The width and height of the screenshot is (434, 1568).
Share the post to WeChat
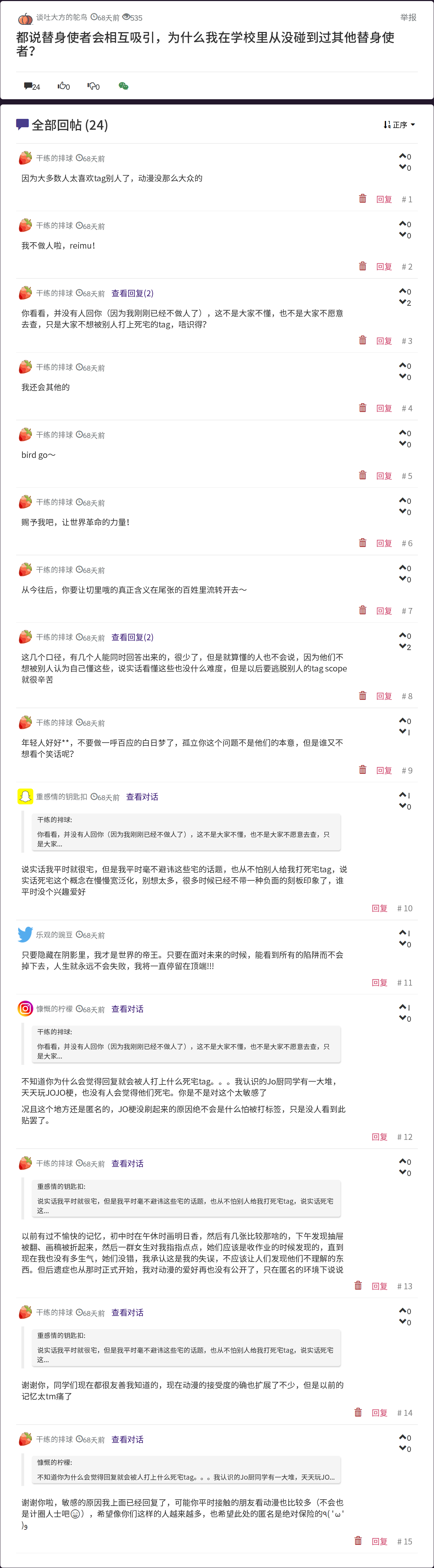(123, 87)
